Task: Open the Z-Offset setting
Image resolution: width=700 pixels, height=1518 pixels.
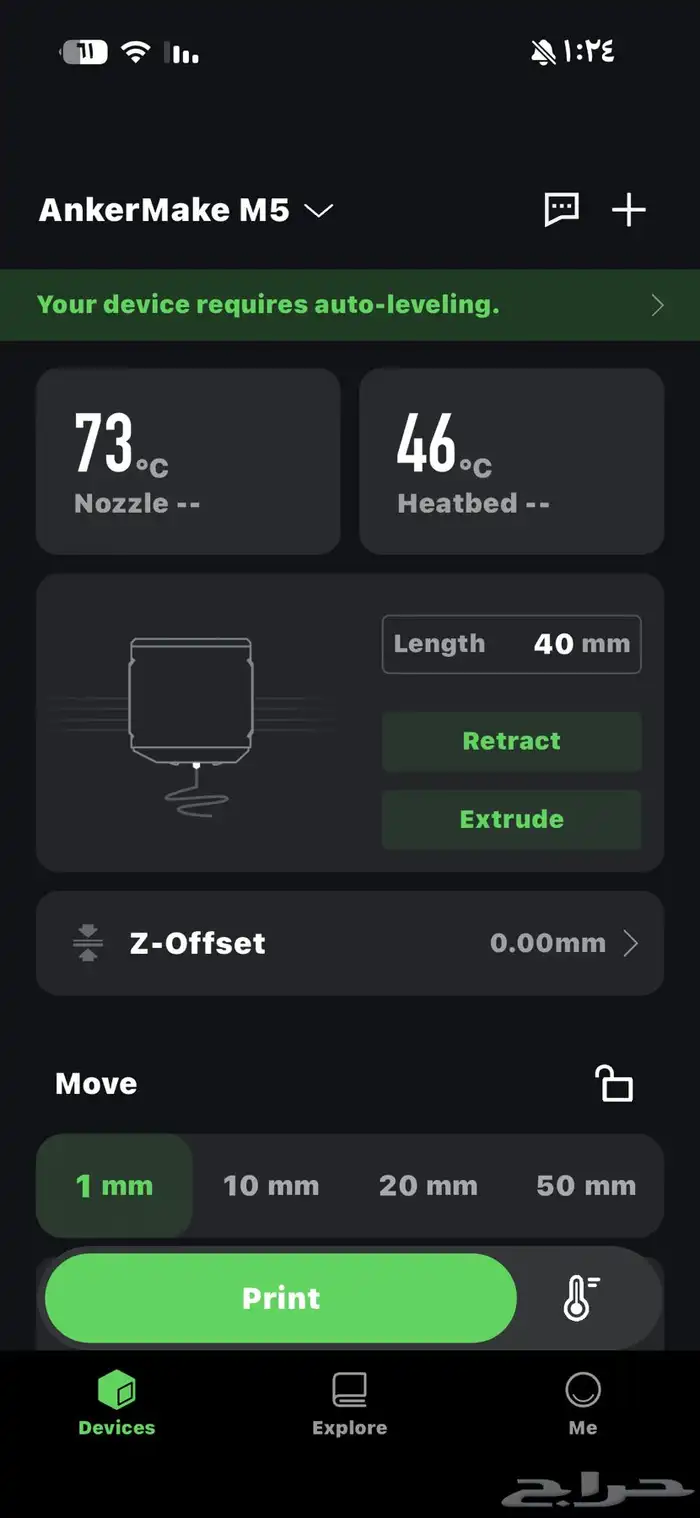Action: pos(349,943)
